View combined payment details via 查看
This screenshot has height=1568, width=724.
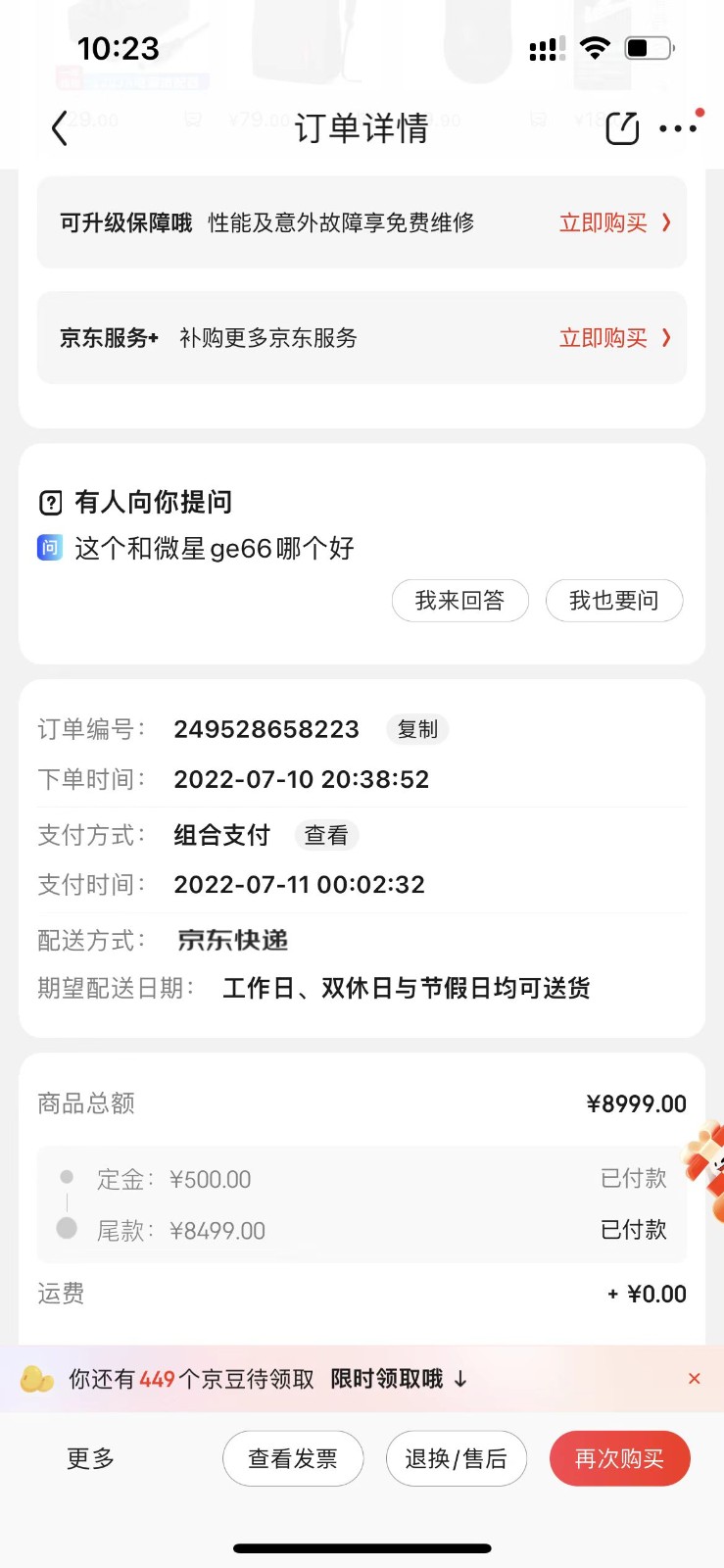click(326, 835)
